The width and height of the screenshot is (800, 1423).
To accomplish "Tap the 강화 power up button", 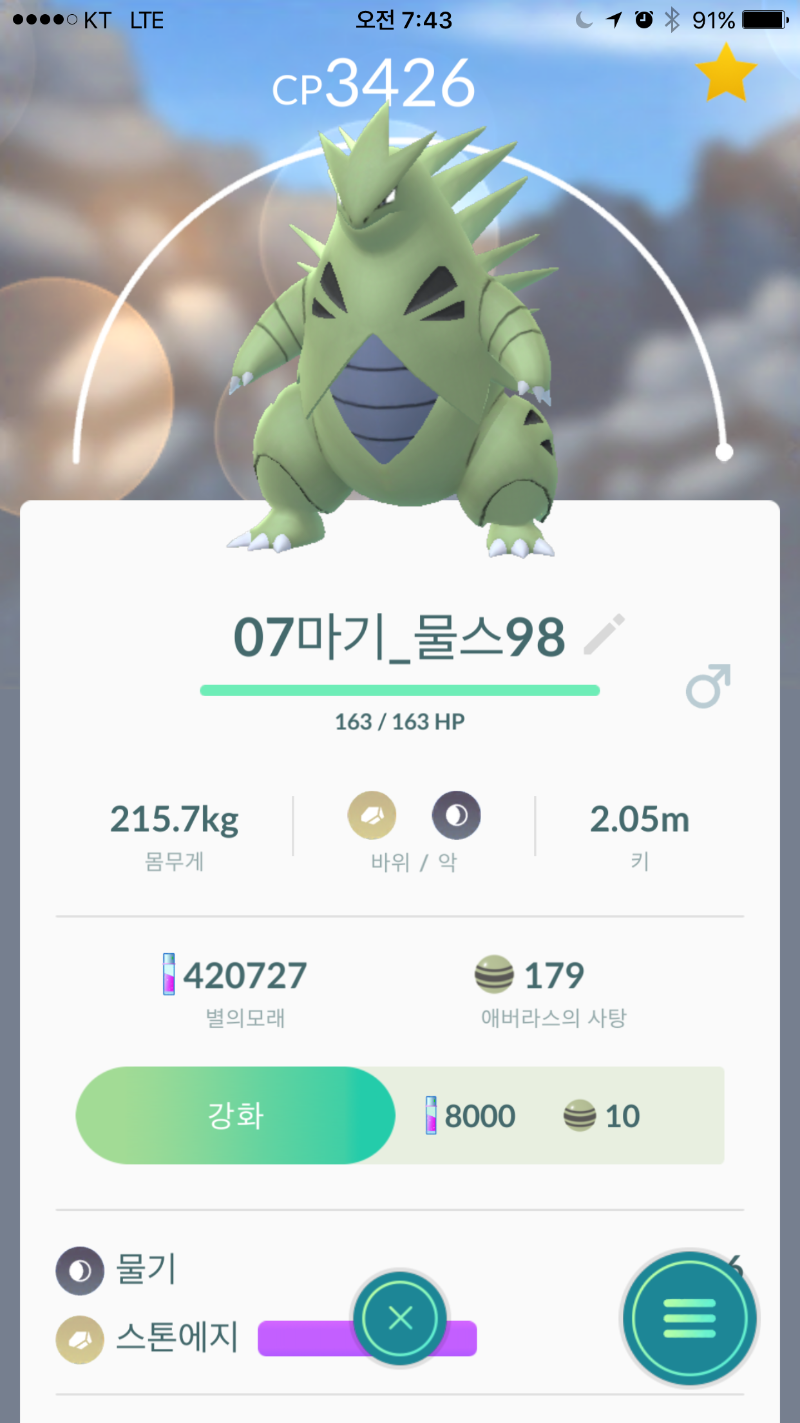I will [x=236, y=1115].
